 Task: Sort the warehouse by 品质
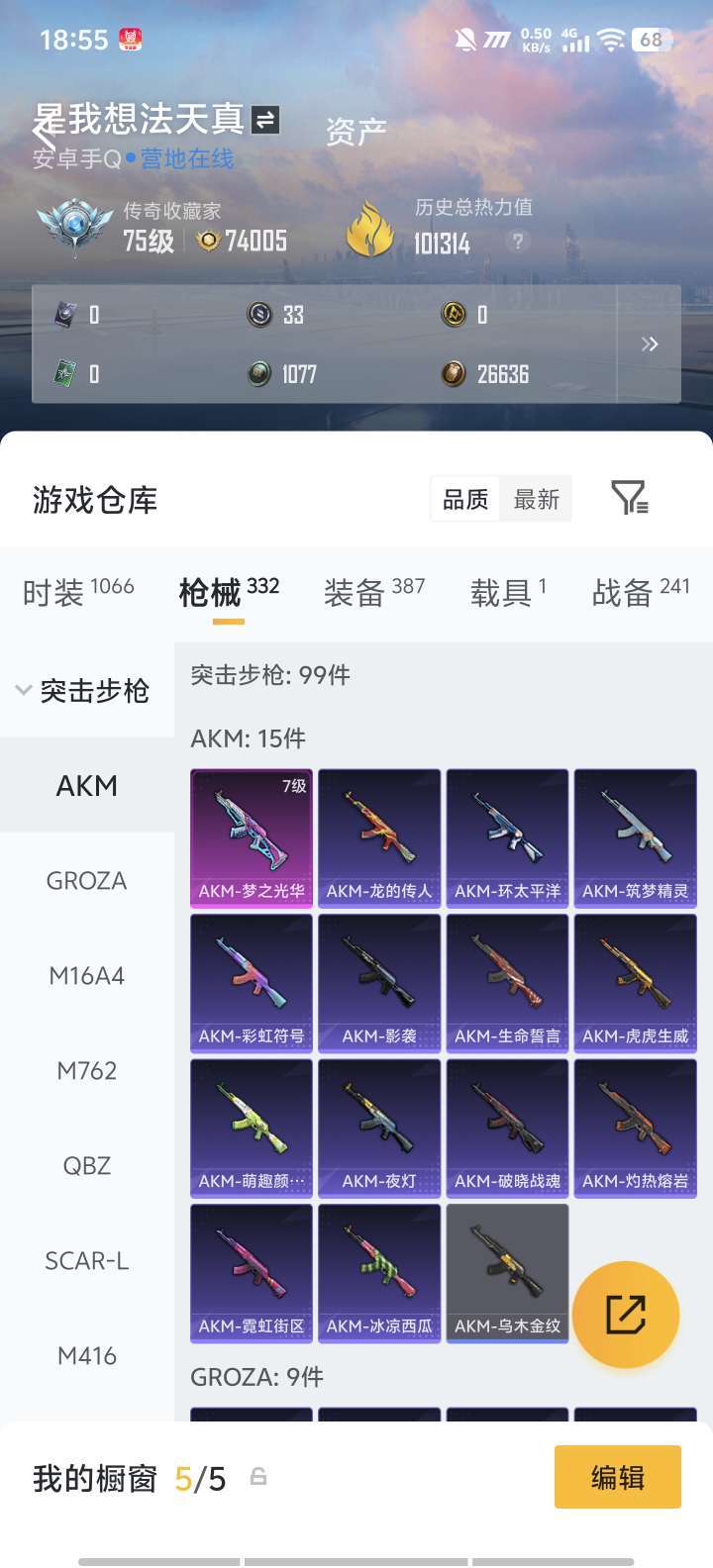[x=465, y=500]
